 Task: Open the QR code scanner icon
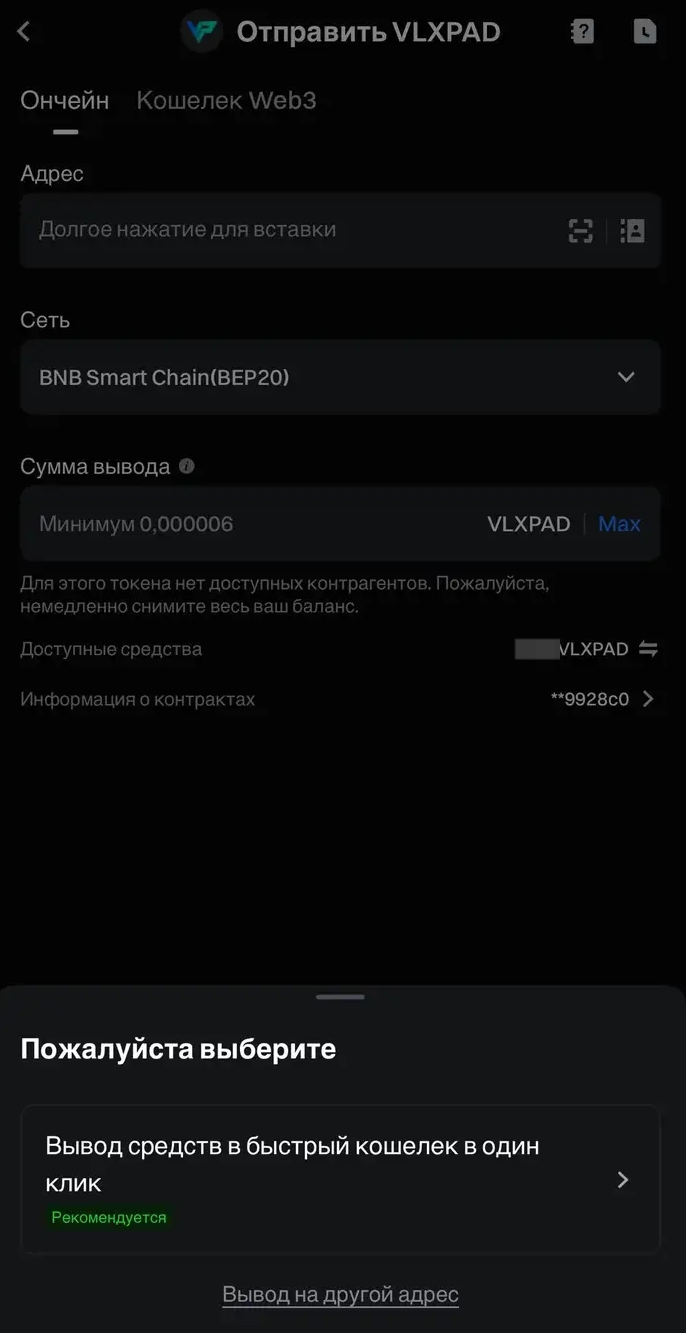coord(581,231)
